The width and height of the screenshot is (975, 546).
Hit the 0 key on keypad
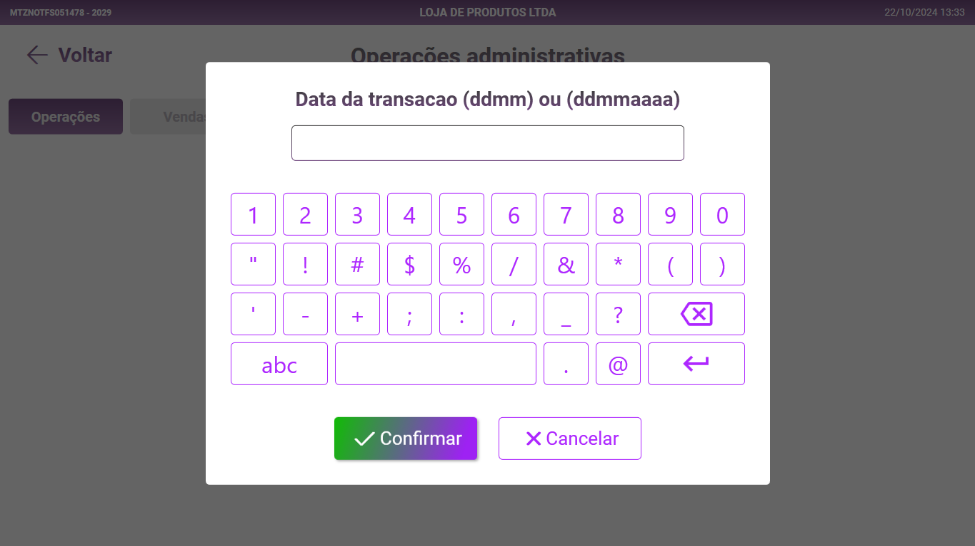pos(722,214)
